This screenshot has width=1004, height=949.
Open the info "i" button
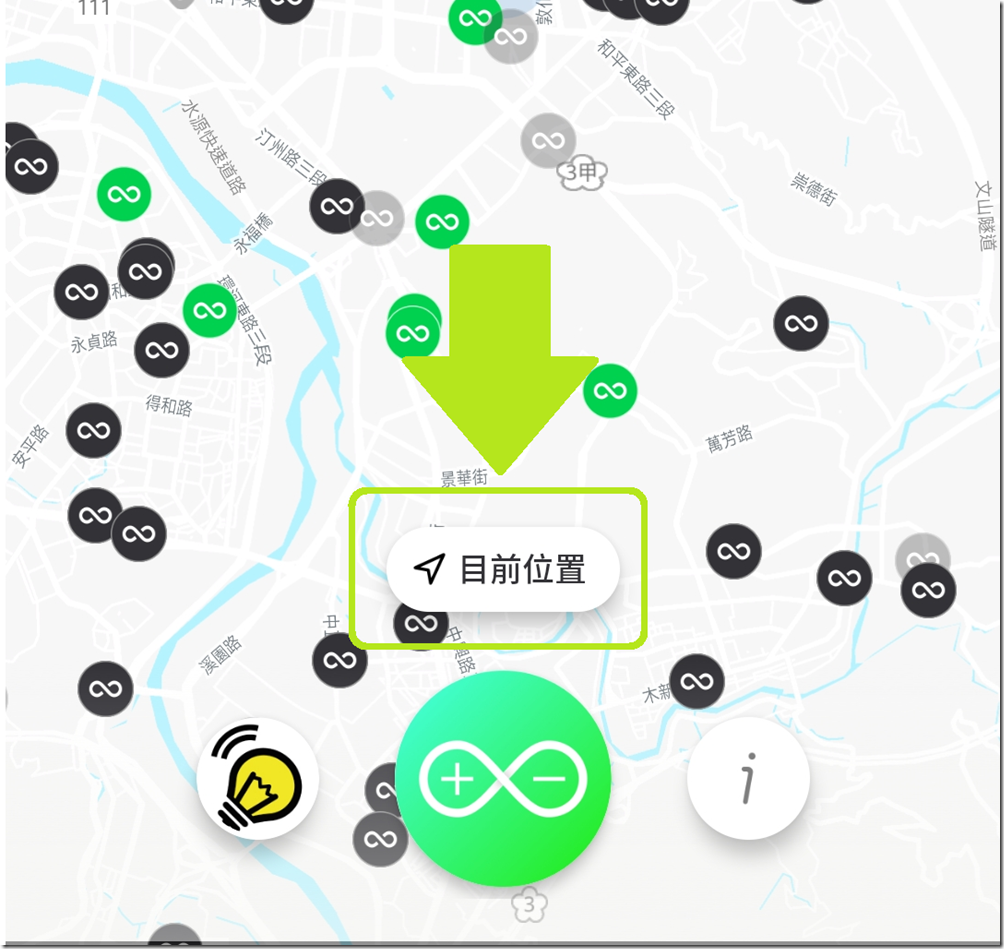coord(748,779)
